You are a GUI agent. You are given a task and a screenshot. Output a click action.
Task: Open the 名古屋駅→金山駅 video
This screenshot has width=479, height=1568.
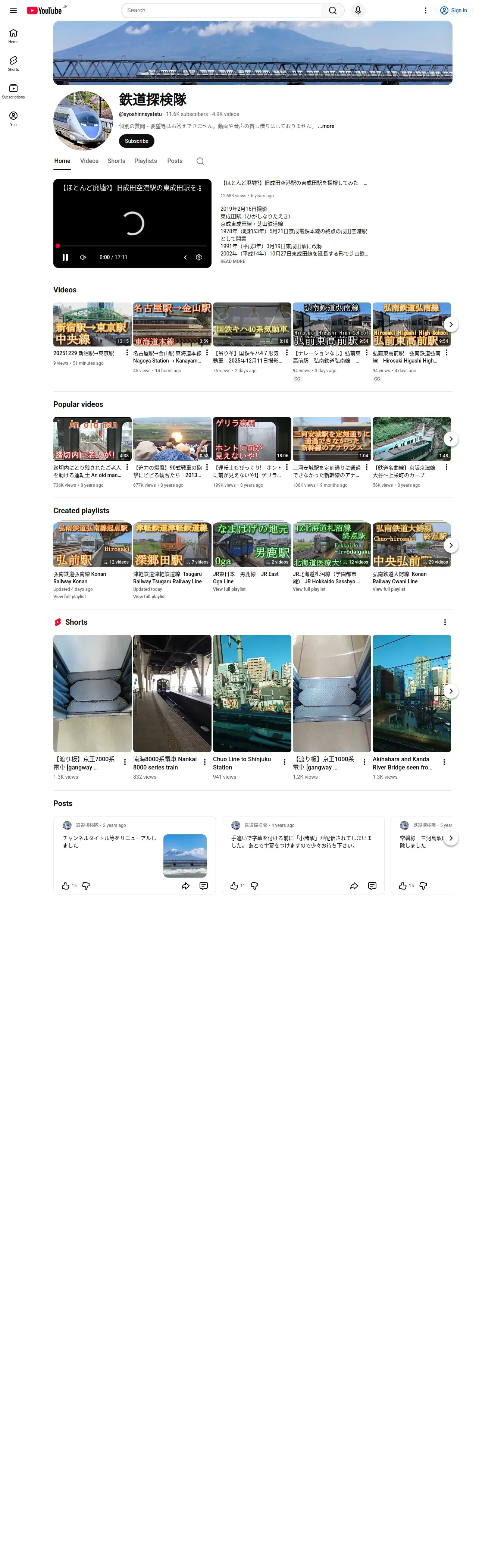click(x=172, y=324)
